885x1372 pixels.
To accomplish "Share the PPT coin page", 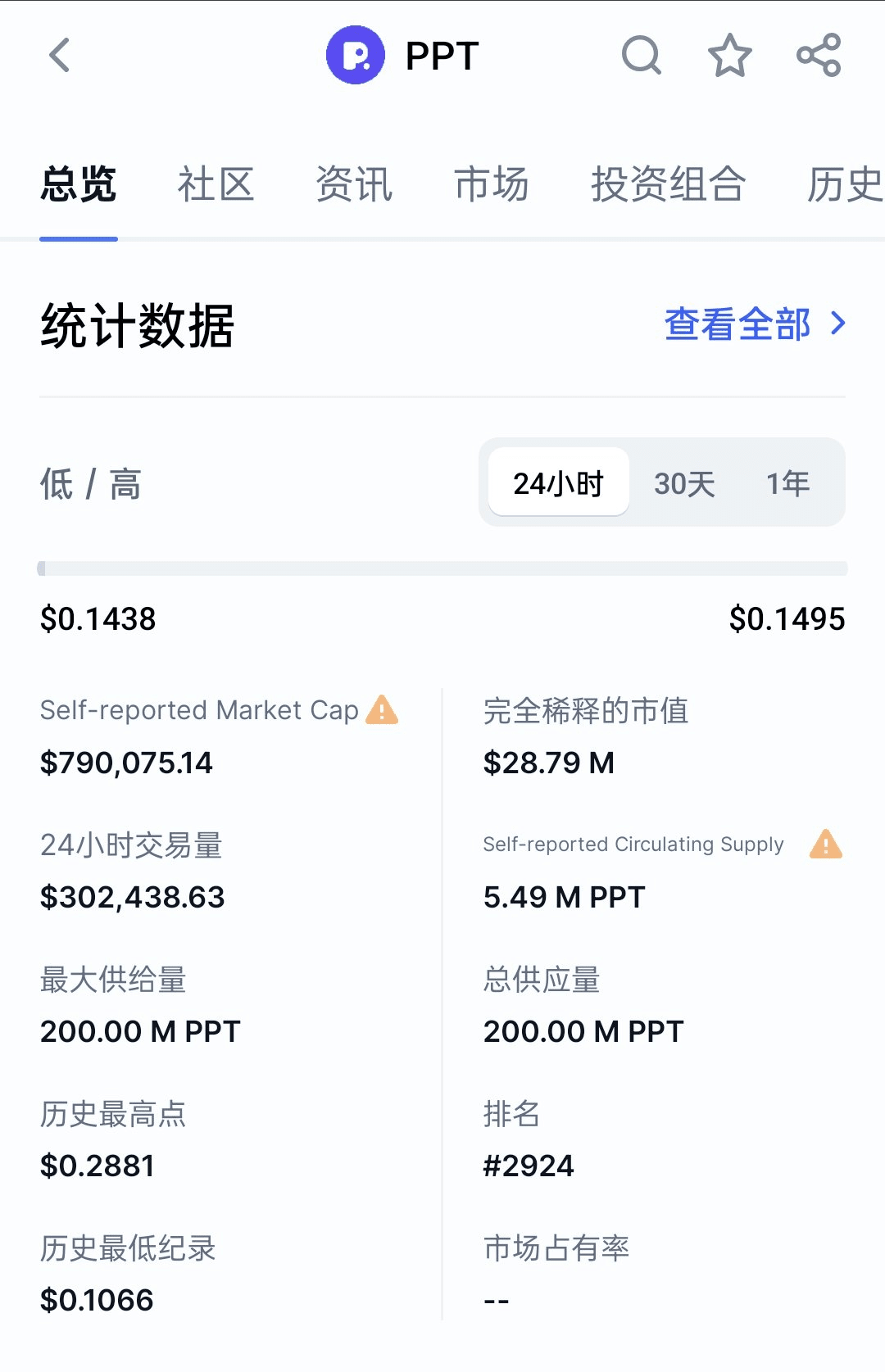I will click(x=819, y=56).
